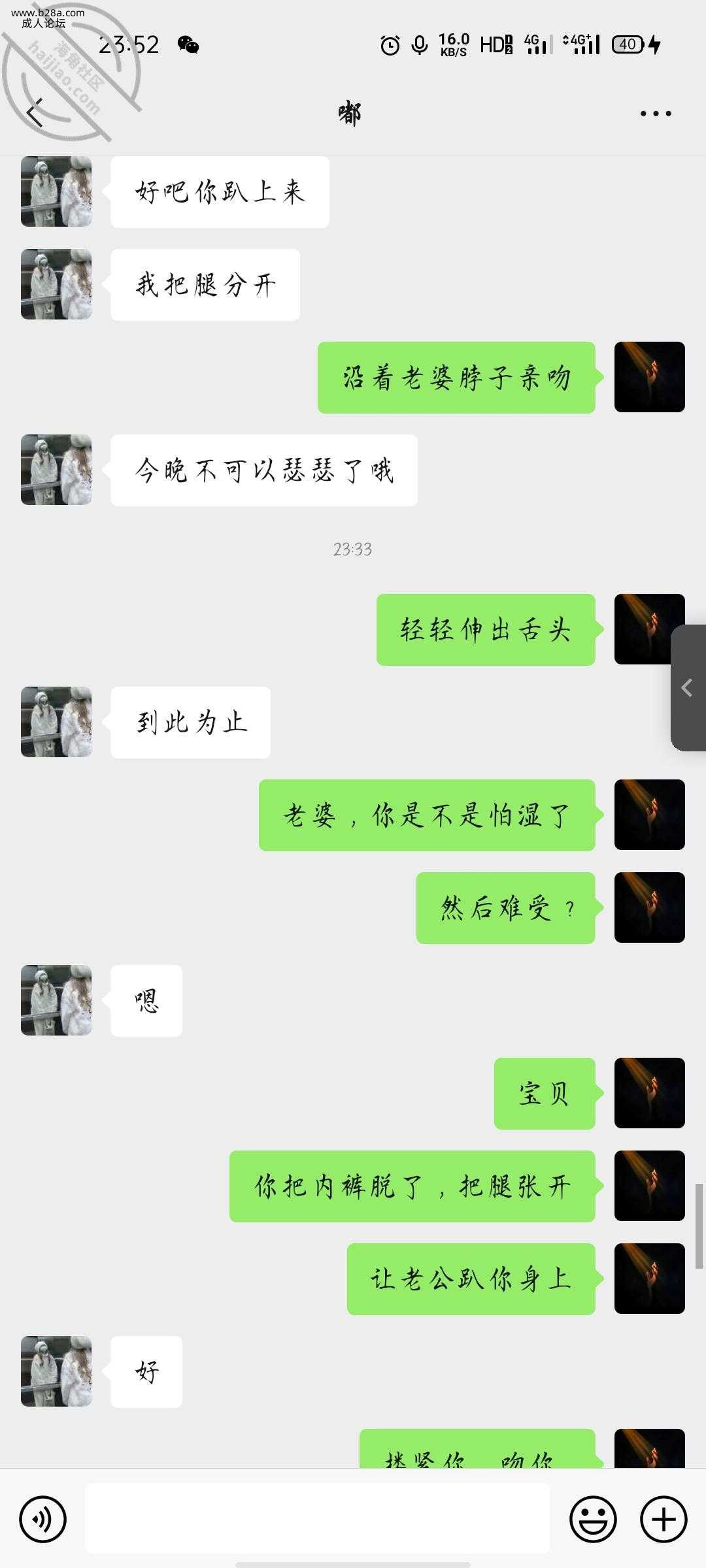Viewport: 706px width, 1568px height.
Task: Expand the side floating panel arrow
Action: click(688, 687)
